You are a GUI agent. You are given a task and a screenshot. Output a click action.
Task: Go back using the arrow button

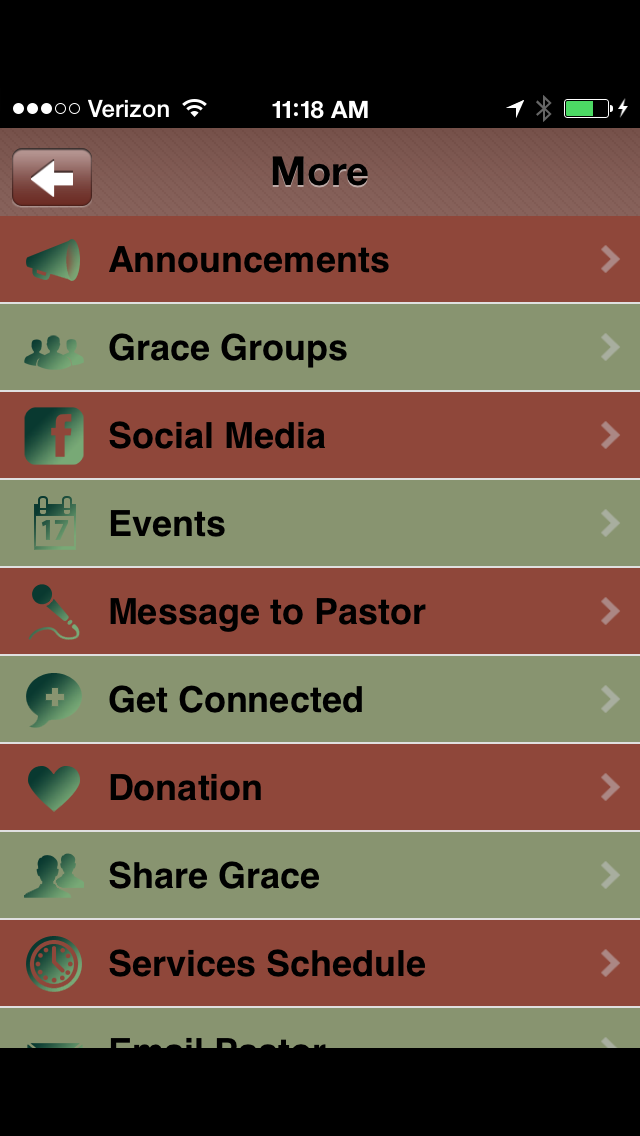coord(51,177)
